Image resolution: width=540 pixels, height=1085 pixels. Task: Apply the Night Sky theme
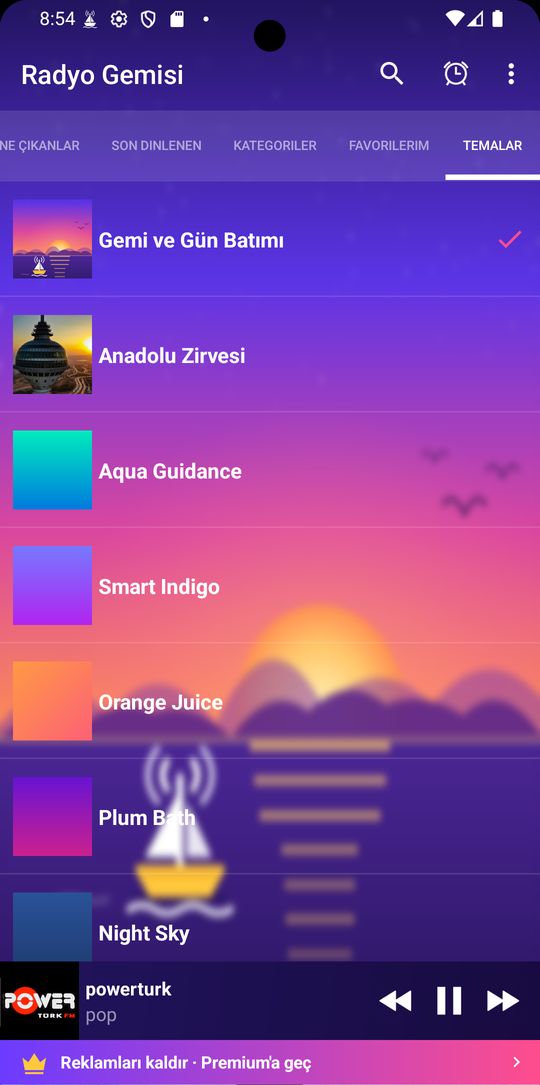click(x=270, y=918)
